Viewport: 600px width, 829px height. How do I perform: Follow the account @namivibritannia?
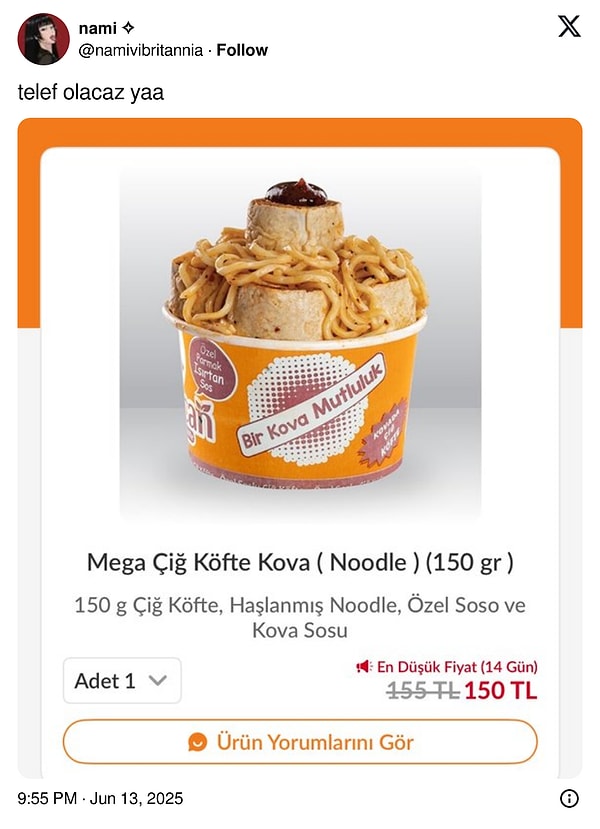coord(242,50)
